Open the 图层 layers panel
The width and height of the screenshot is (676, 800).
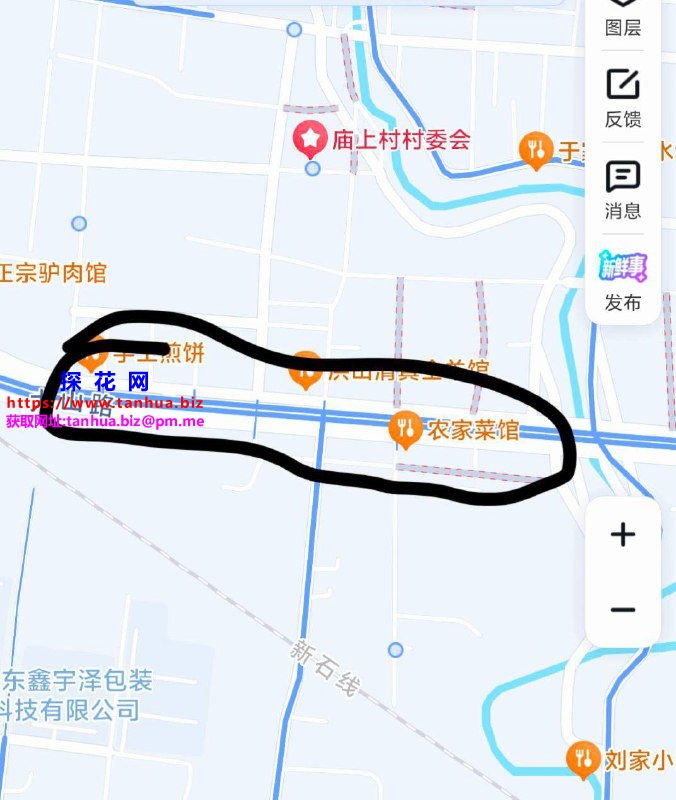click(623, 18)
